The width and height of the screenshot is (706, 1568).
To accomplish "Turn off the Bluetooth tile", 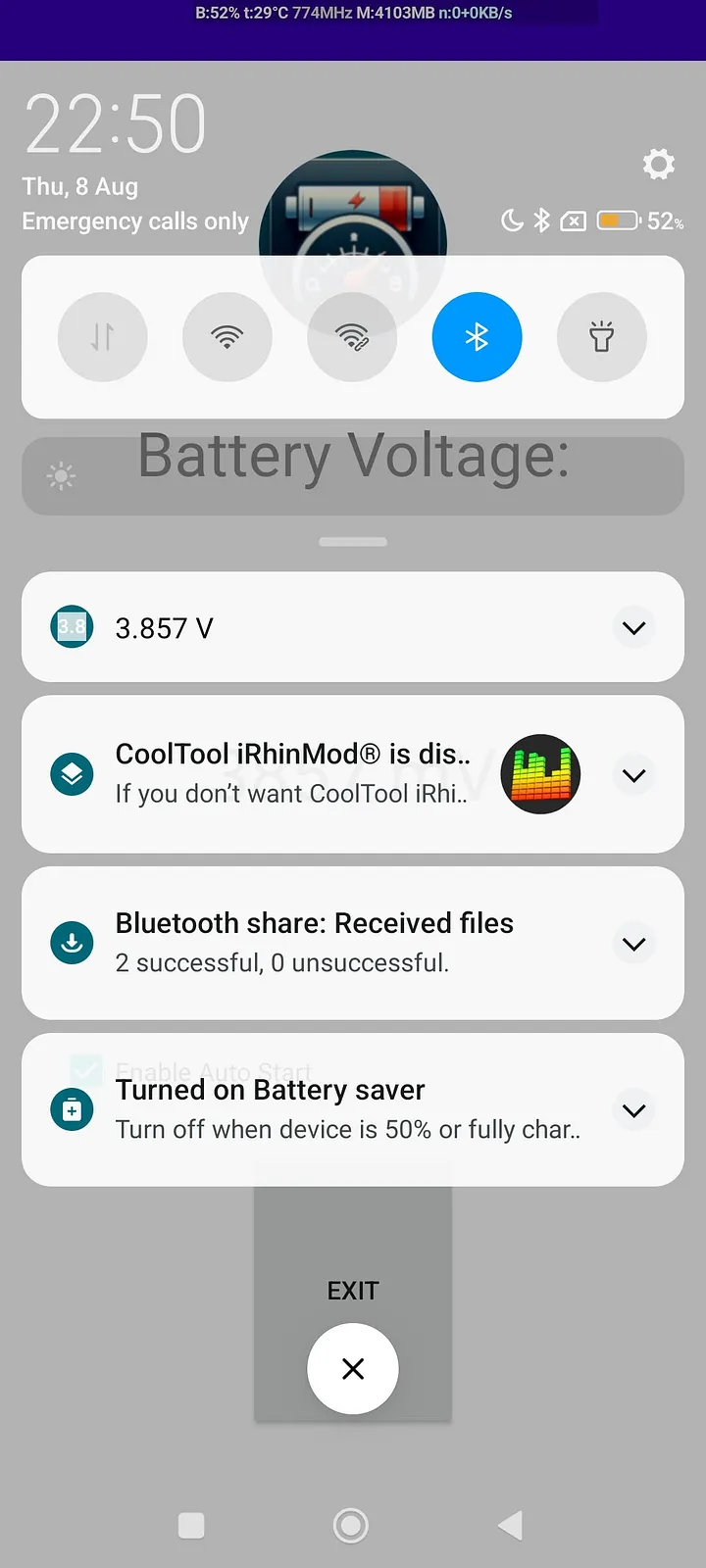I will [477, 337].
